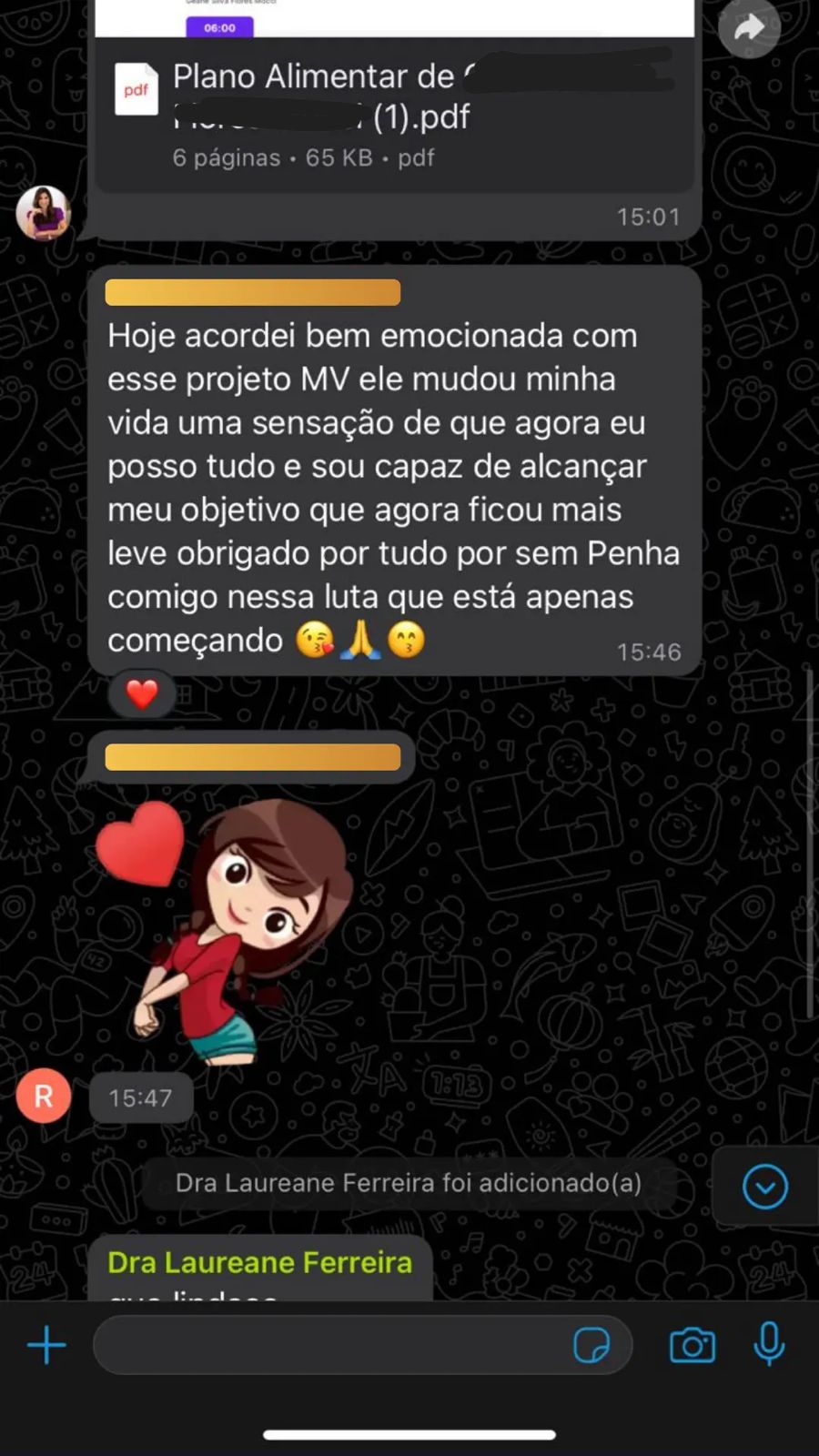
Task: Record a voice message with microphone
Action: point(769,1343)
